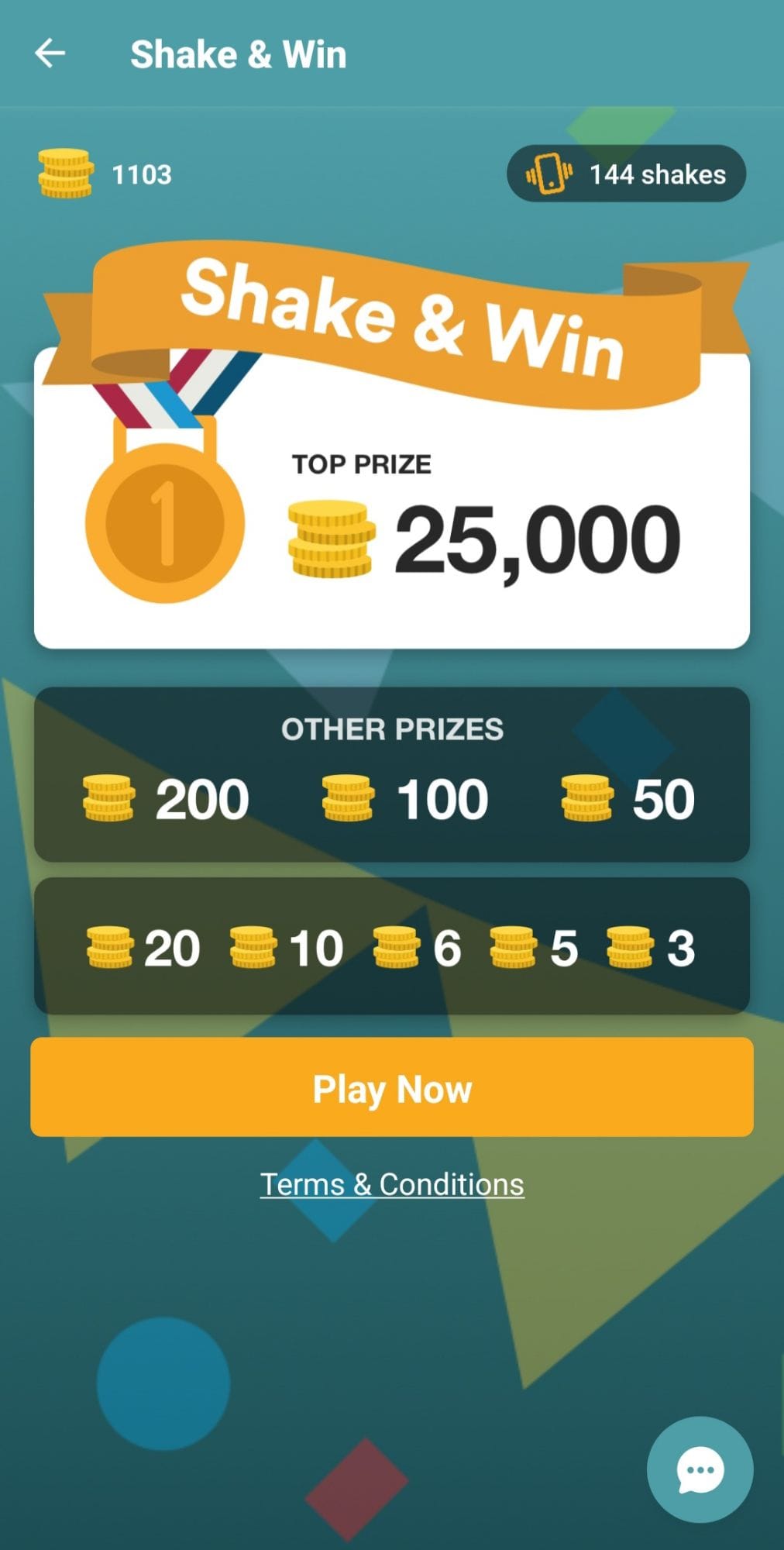Tap the 144 shakes pill
The height and width of the screenshot is (1550, 784).
coord(626,174)
